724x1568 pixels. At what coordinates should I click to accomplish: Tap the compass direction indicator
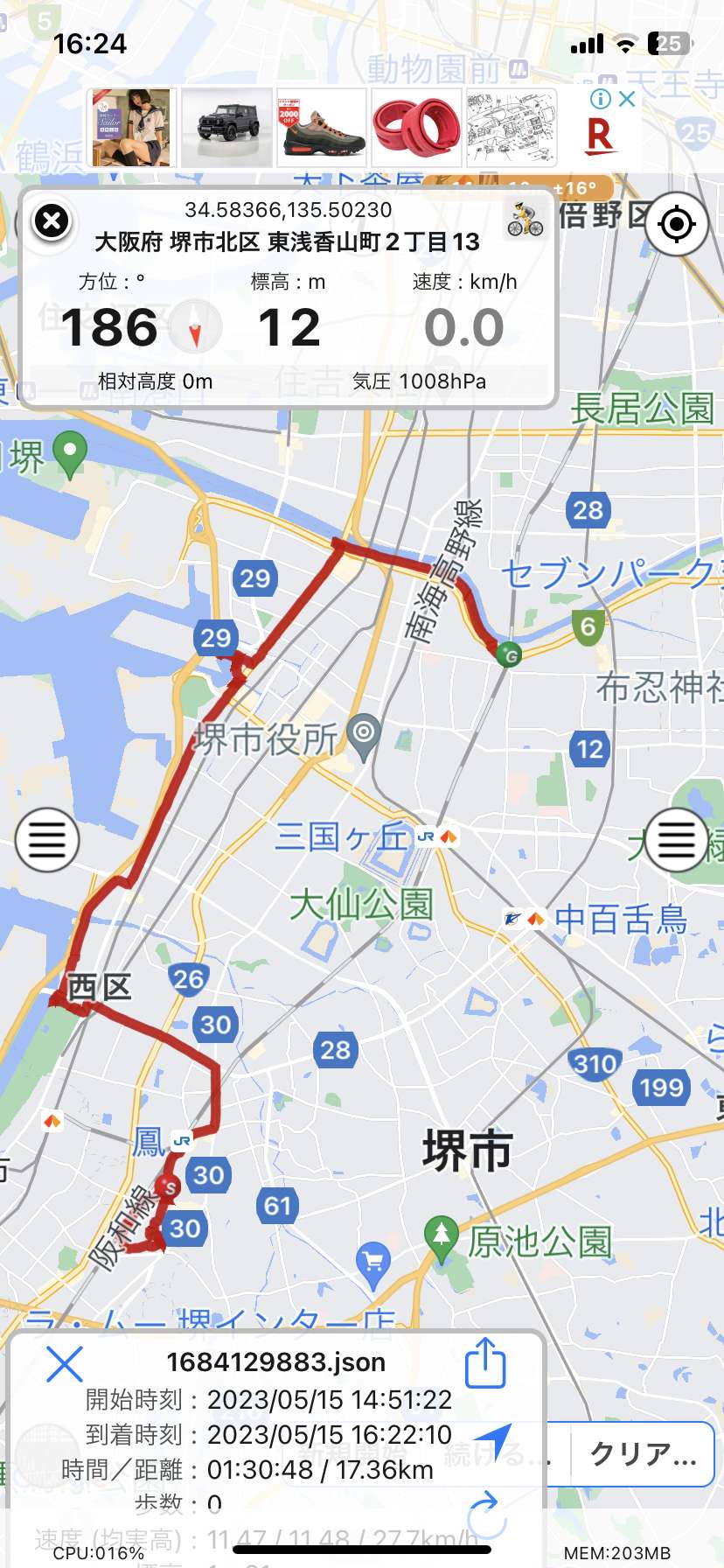click(x=195, y=326)
